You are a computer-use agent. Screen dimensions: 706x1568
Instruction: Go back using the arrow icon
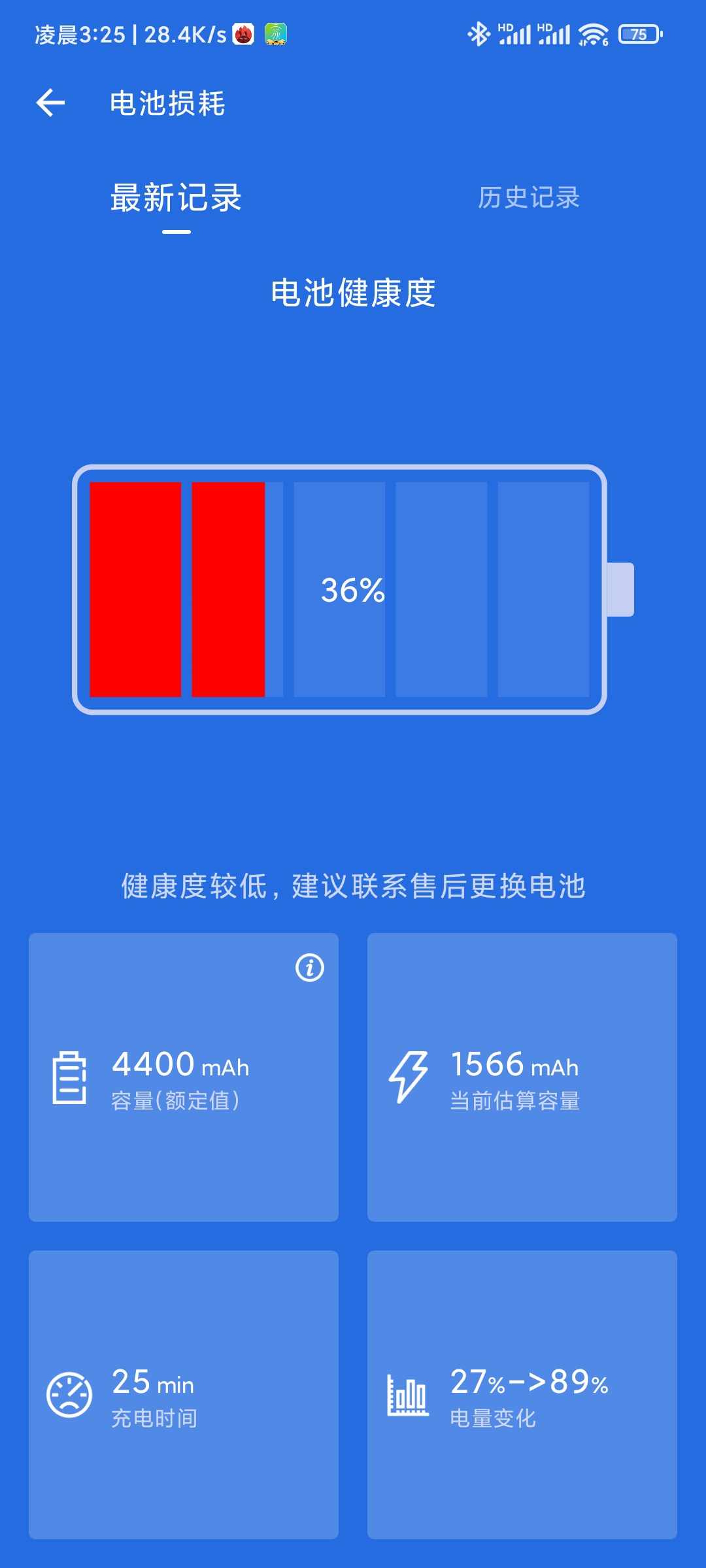point(50,103)
